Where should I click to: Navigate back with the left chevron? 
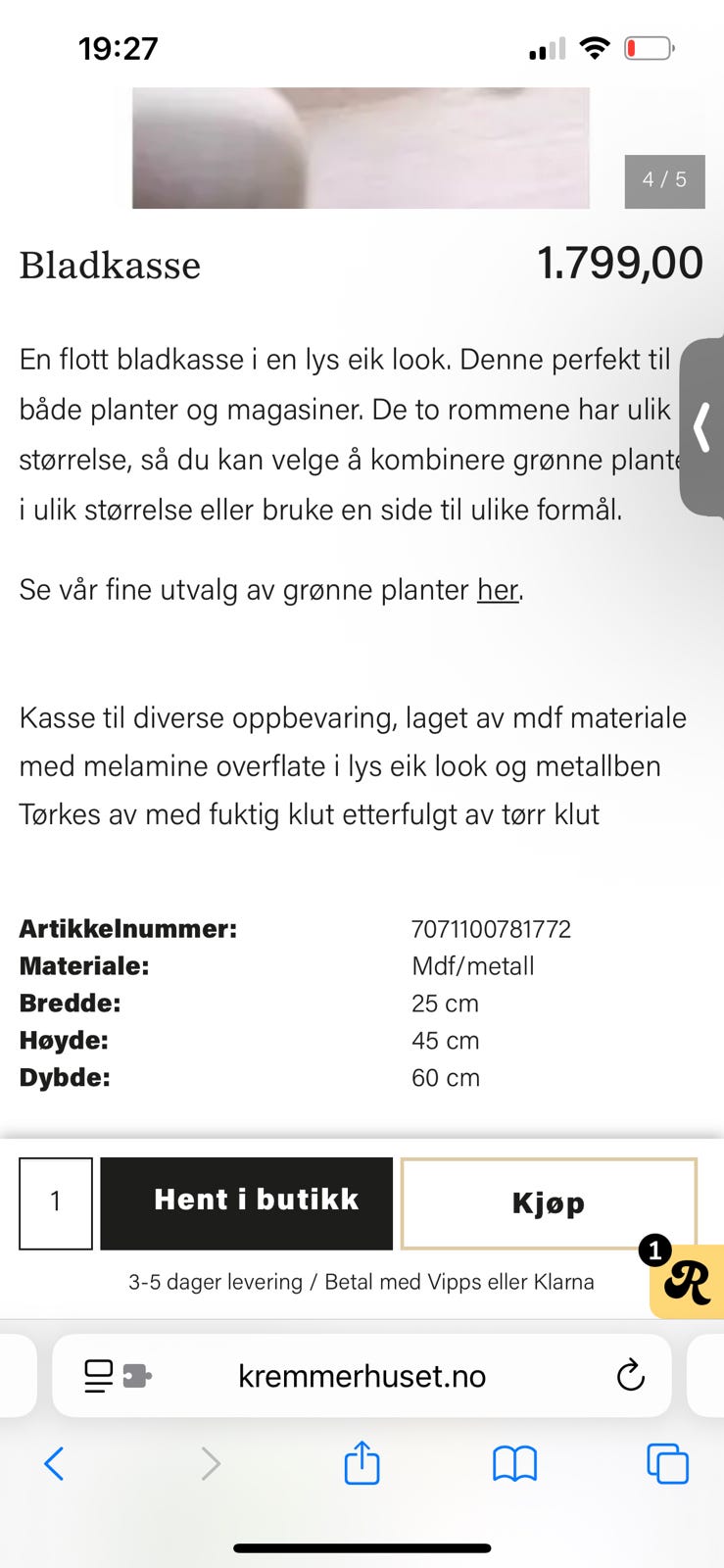coord(54,1463)
